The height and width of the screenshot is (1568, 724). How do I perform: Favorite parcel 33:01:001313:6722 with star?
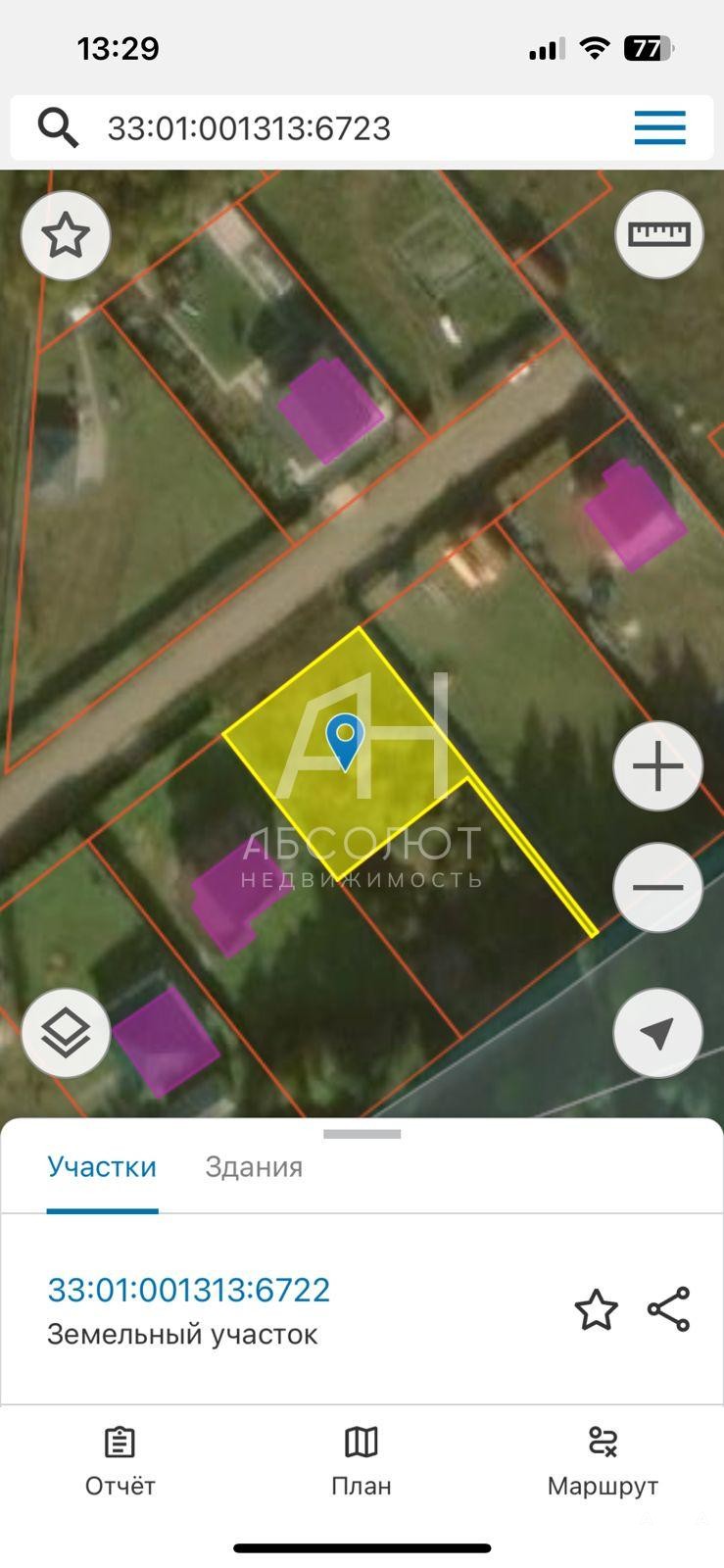pyautogui.click(x=596, y=1310)
